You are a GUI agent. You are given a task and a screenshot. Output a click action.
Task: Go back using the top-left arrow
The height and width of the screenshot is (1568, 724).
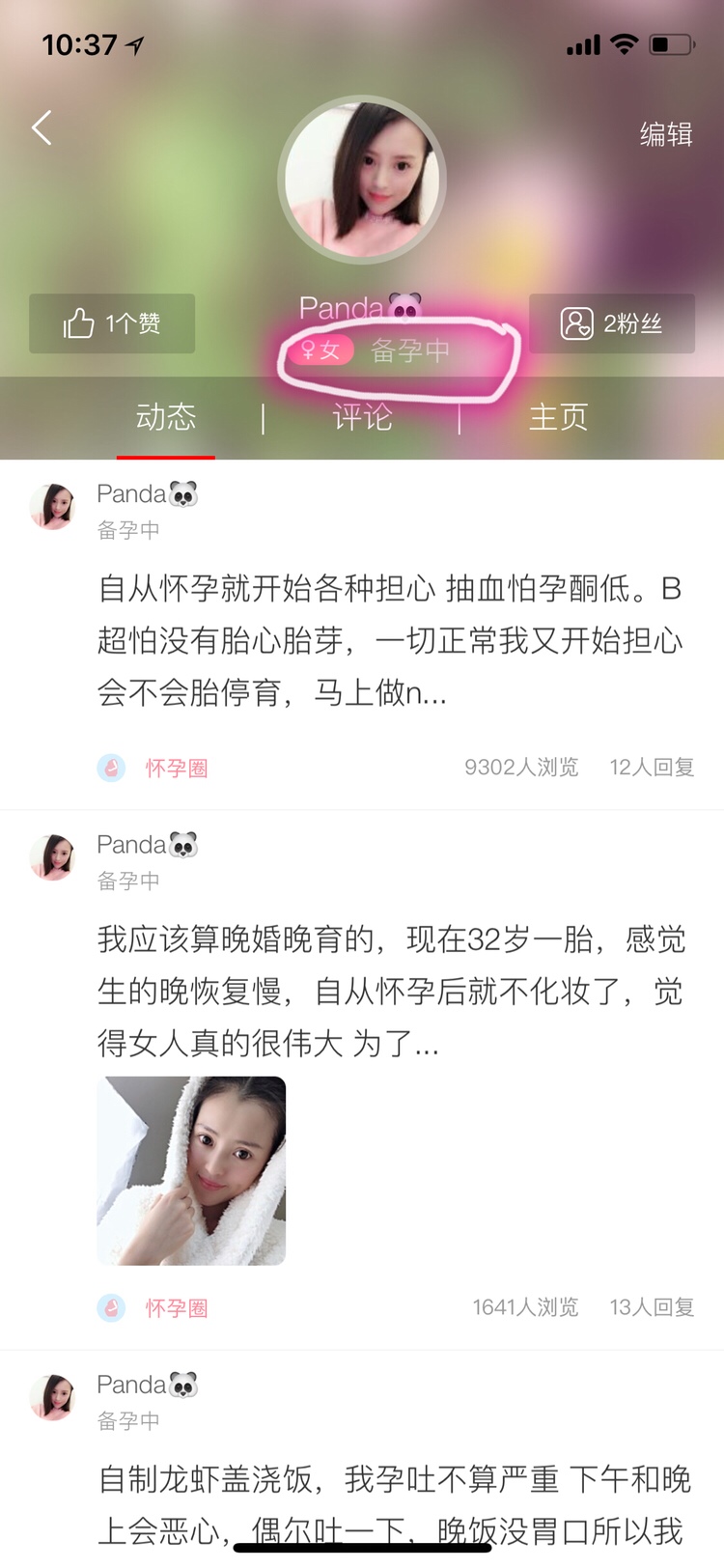42,128
